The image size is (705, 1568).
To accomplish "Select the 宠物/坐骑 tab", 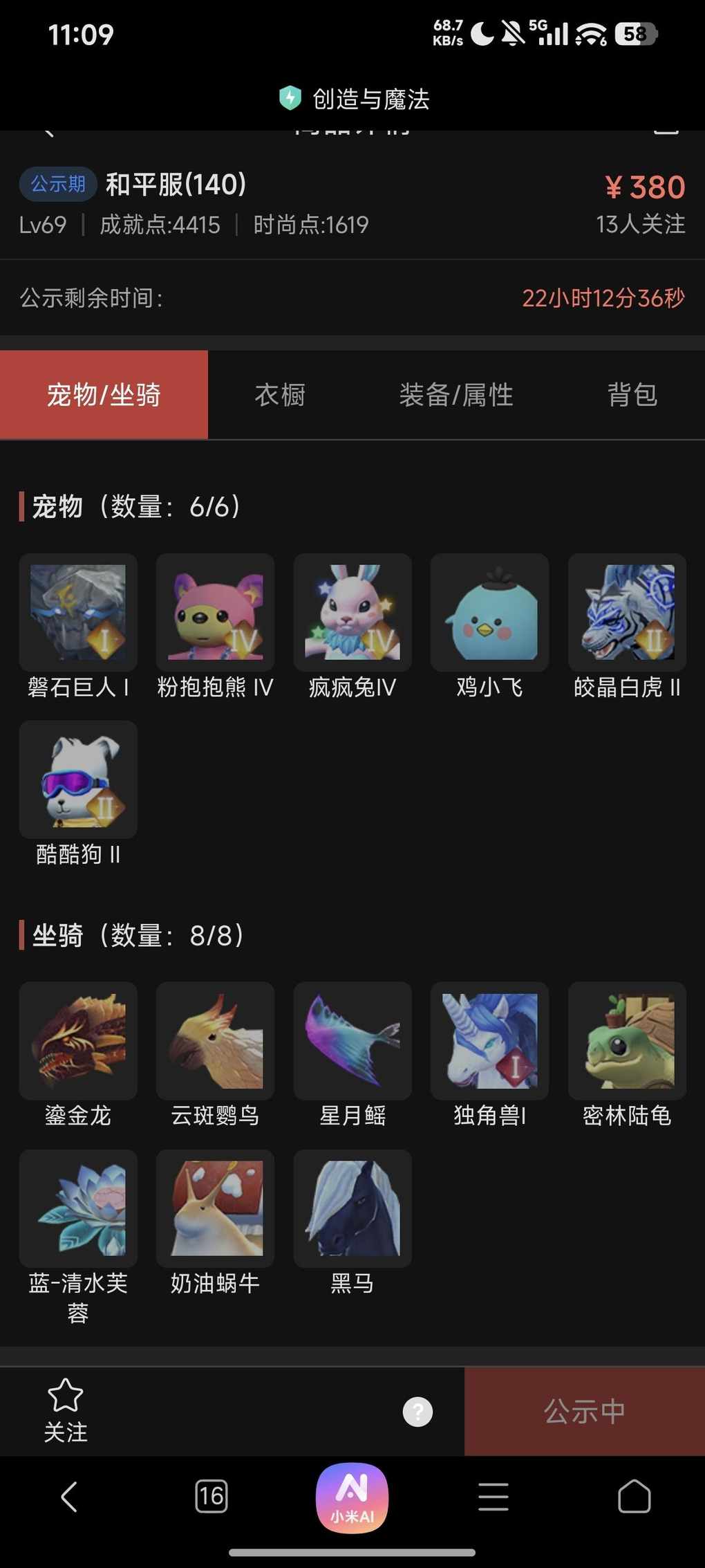I will pos(104,395).
